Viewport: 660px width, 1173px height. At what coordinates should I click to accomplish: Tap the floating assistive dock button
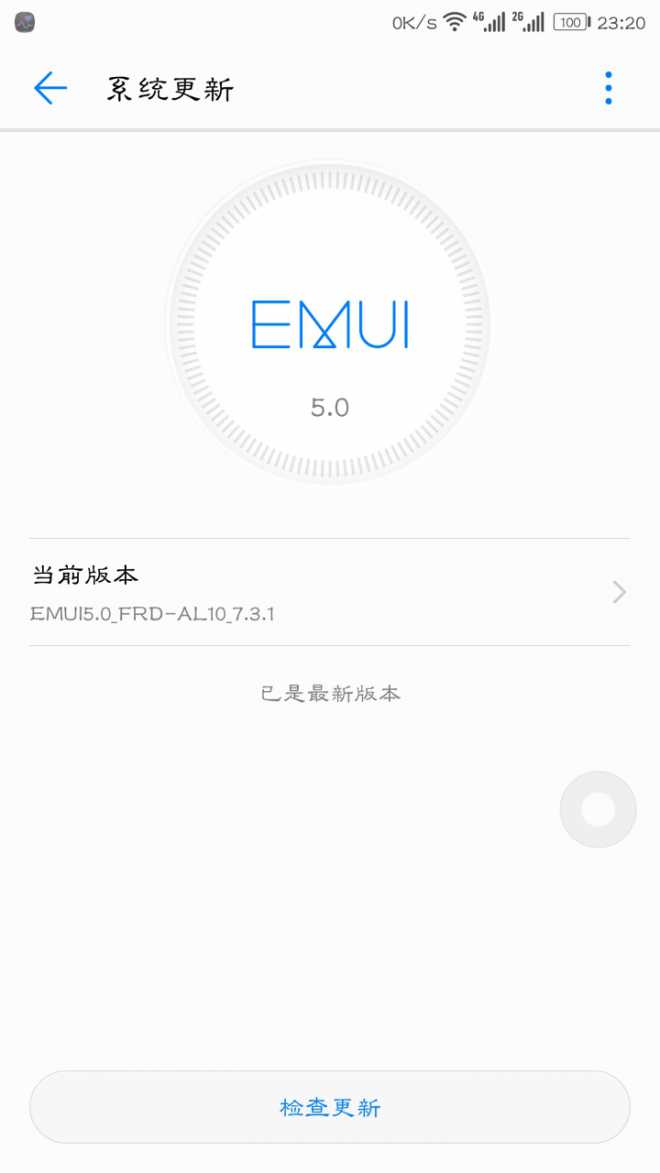tap(598, 809)
